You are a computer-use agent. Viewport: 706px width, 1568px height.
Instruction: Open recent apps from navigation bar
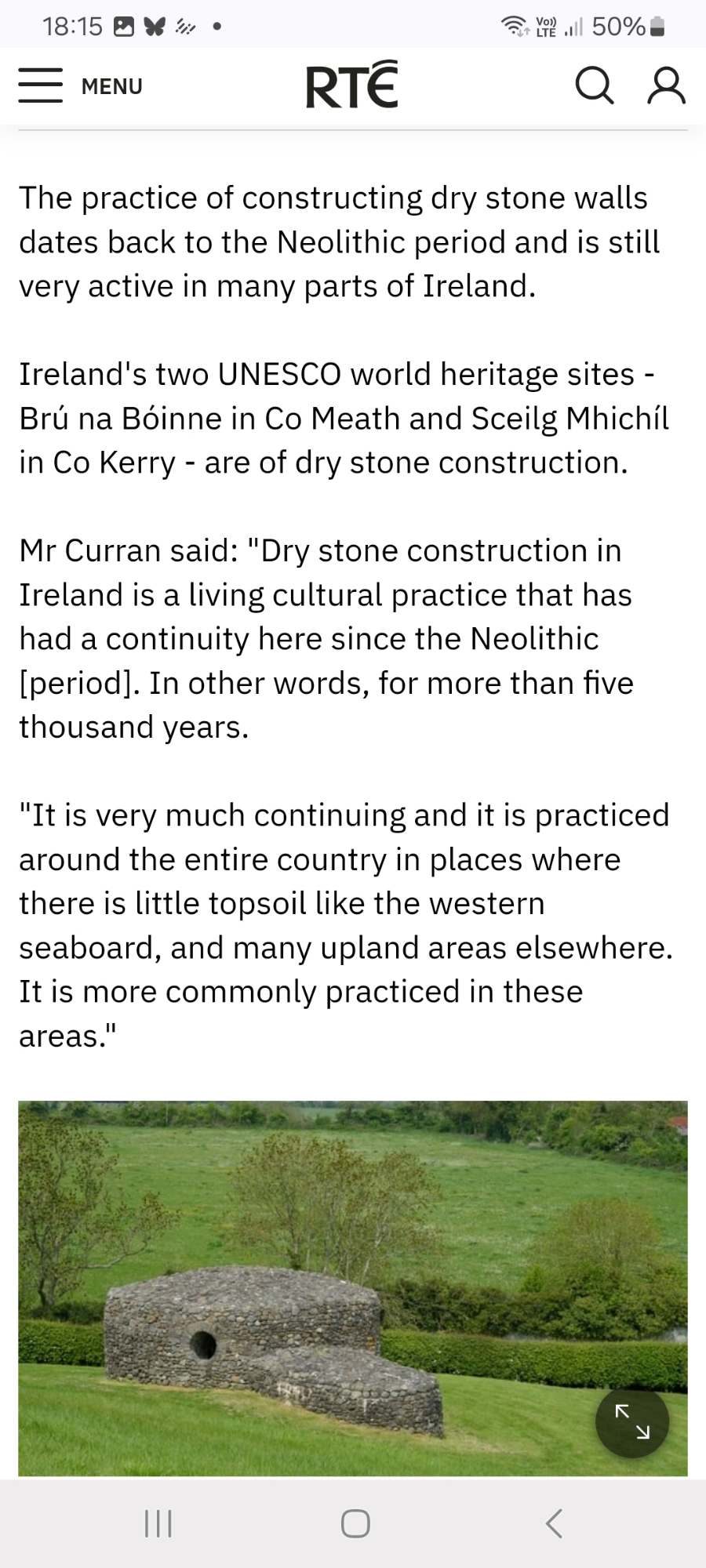(158, 1523)
